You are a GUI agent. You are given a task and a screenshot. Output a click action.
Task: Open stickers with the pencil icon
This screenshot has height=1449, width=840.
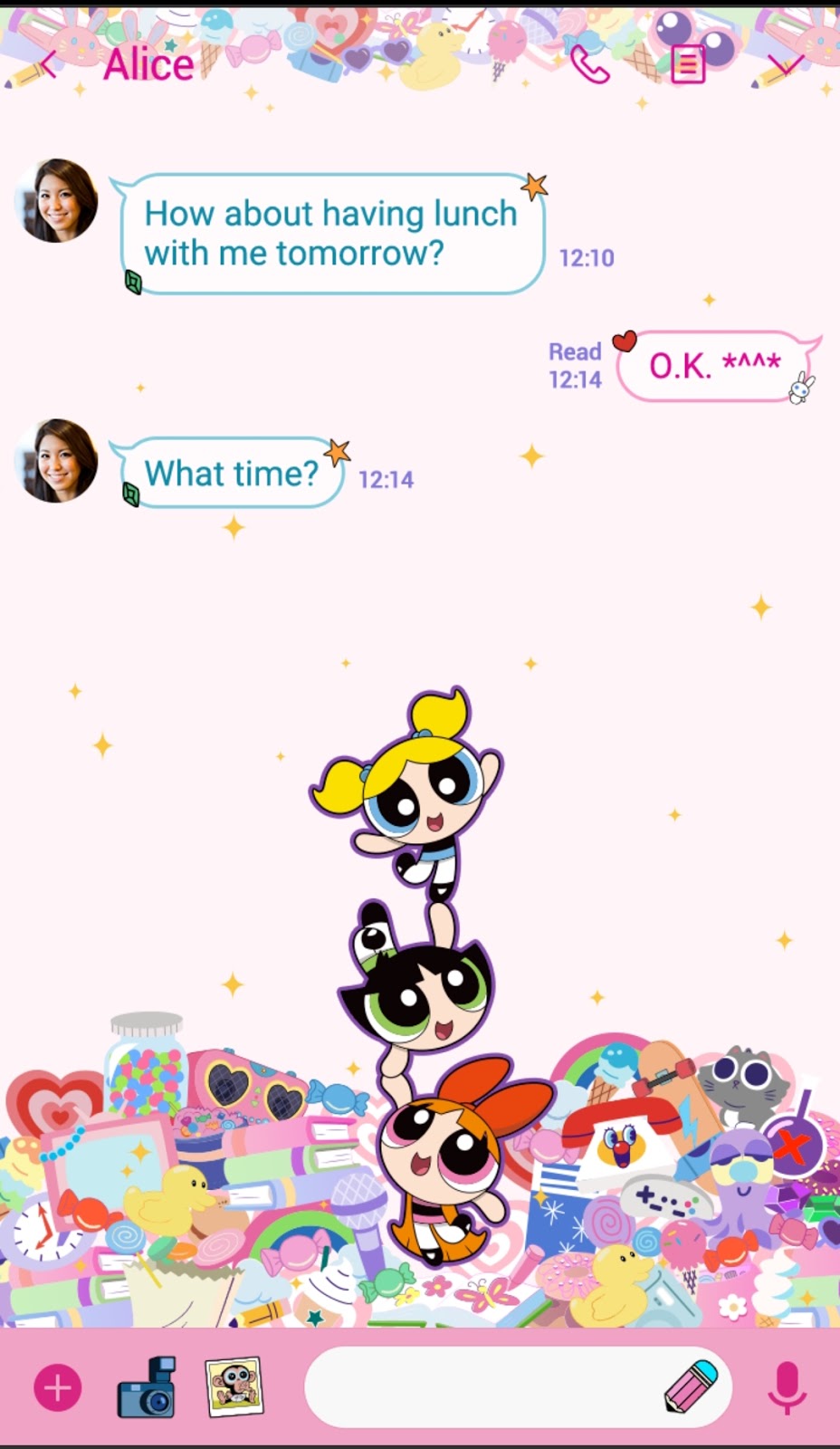[x=692, y=1387]
